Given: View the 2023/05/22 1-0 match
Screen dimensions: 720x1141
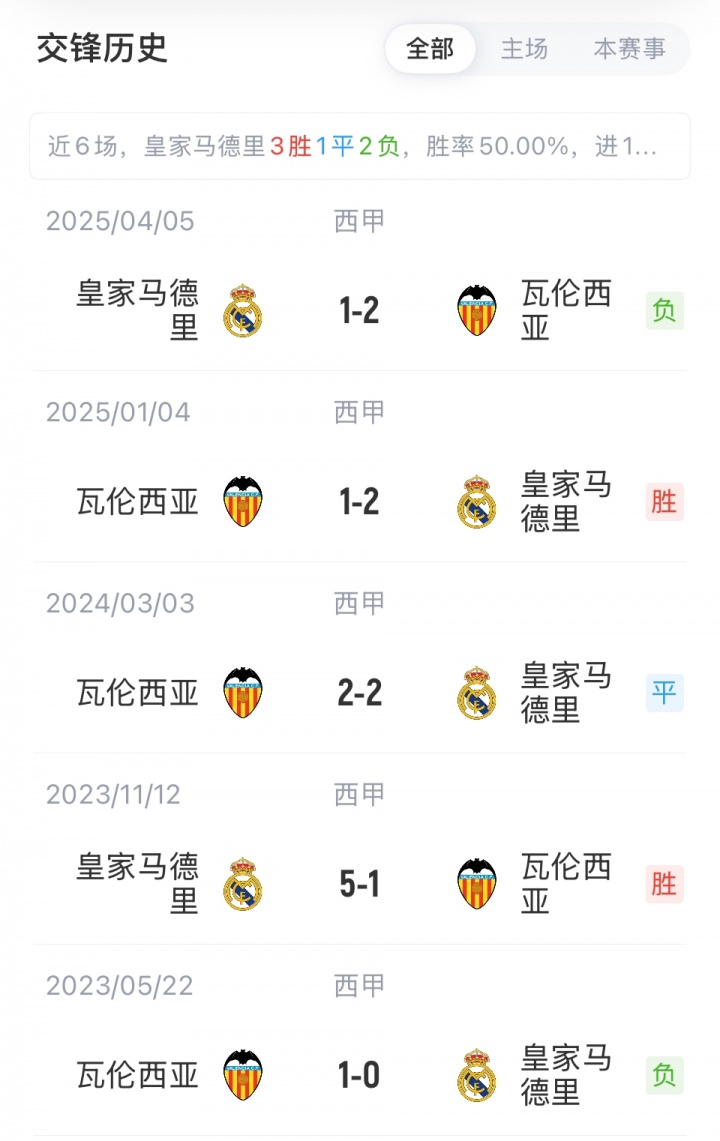Looking at the screenshot, I should point(359,1075).
